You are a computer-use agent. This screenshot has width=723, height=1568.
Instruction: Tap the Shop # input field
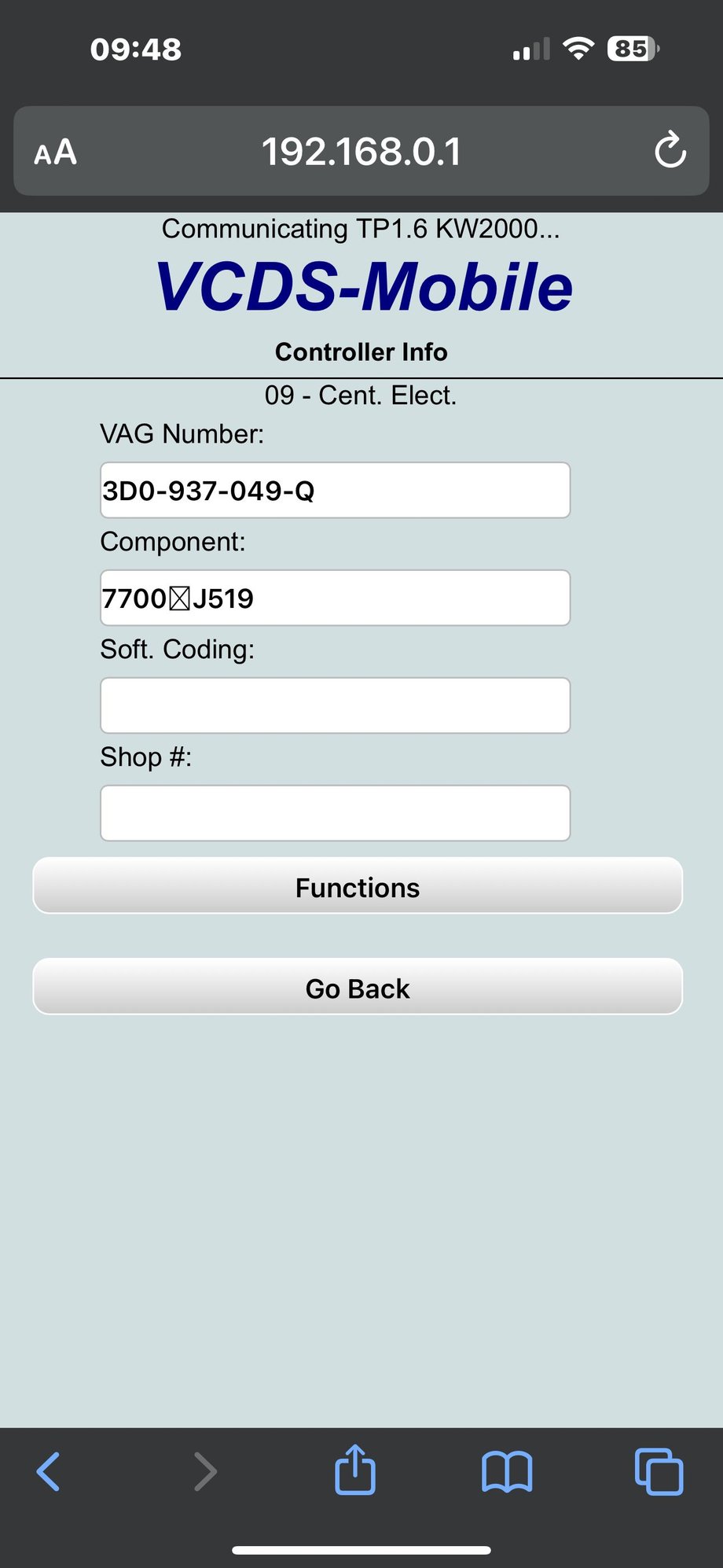335,813
